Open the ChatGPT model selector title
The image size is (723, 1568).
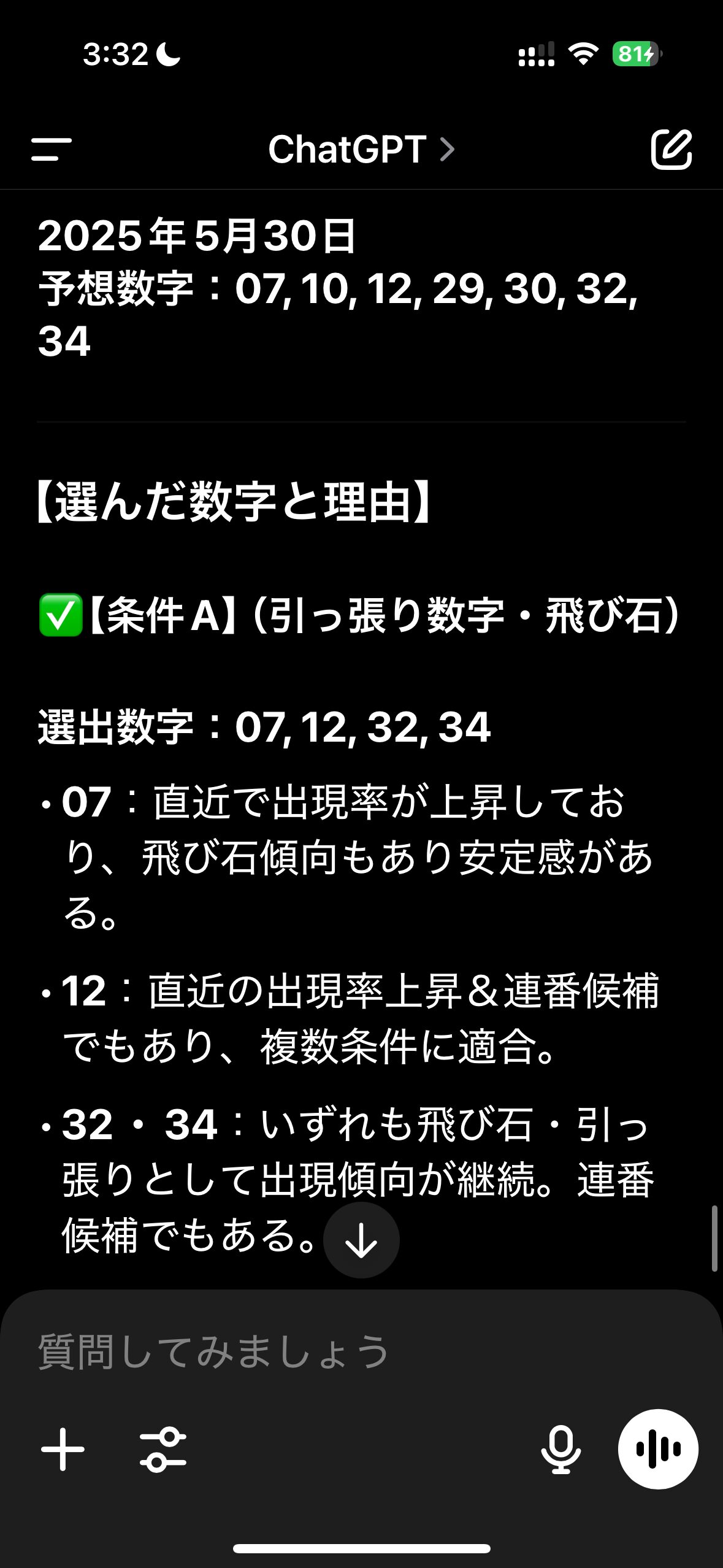click(x=362, y=149)
